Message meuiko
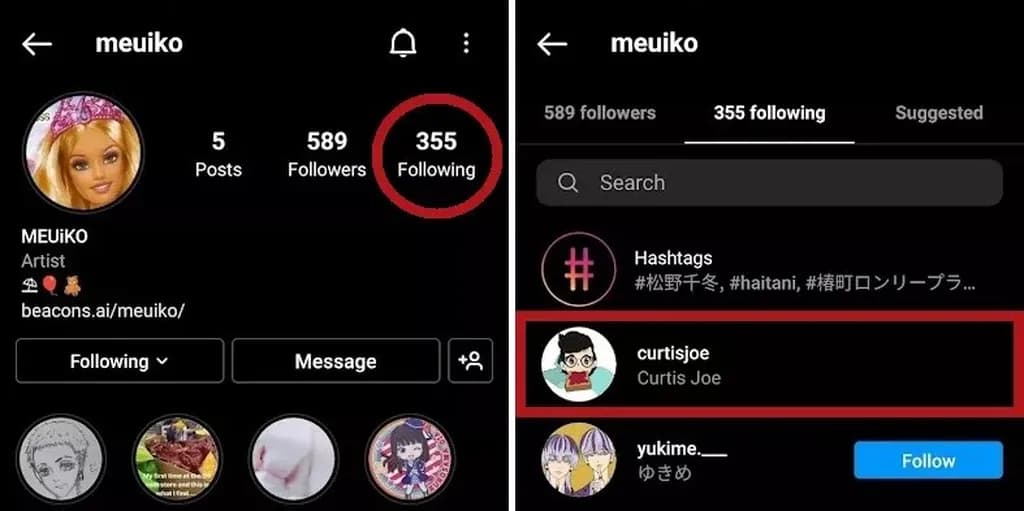 335,361
